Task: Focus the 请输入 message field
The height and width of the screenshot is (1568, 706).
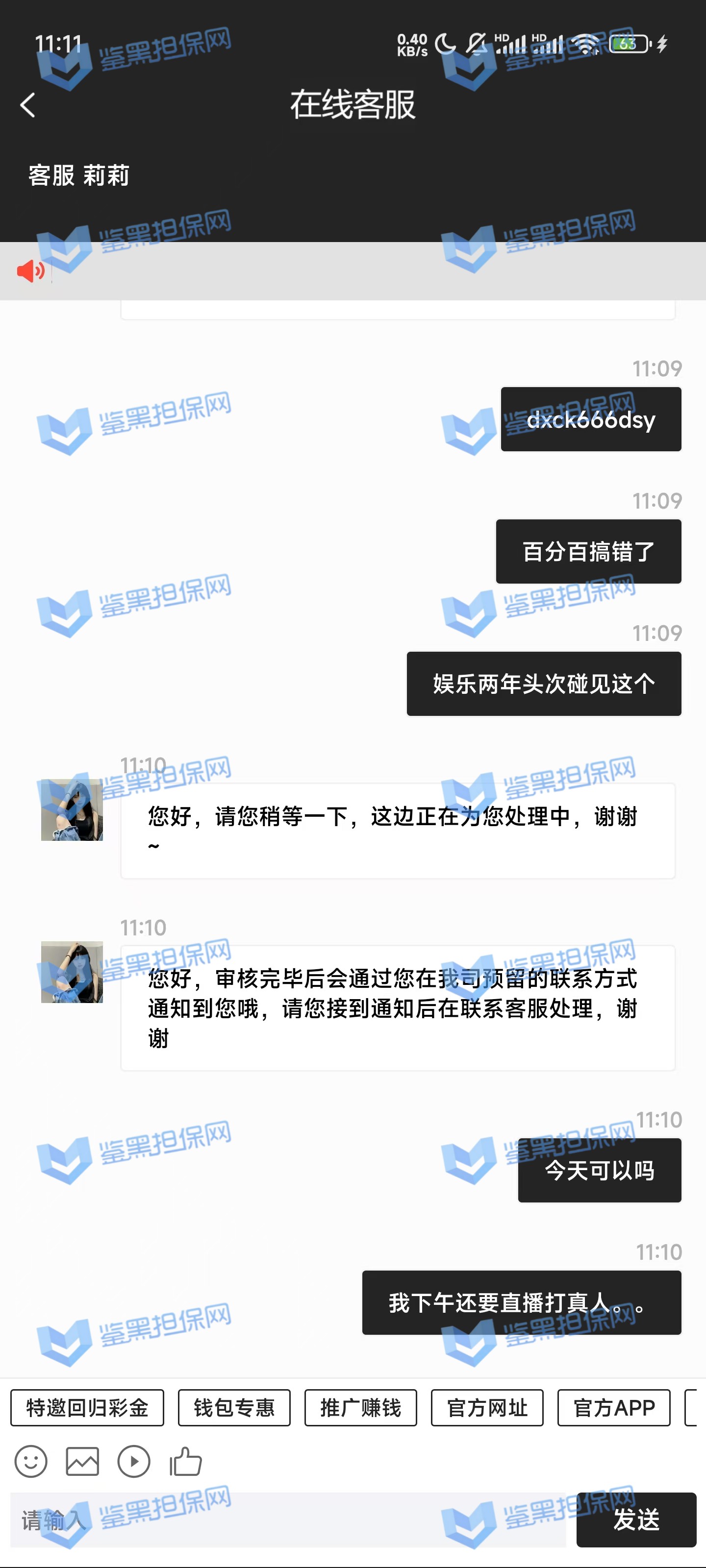Action: coord(286,1520)
